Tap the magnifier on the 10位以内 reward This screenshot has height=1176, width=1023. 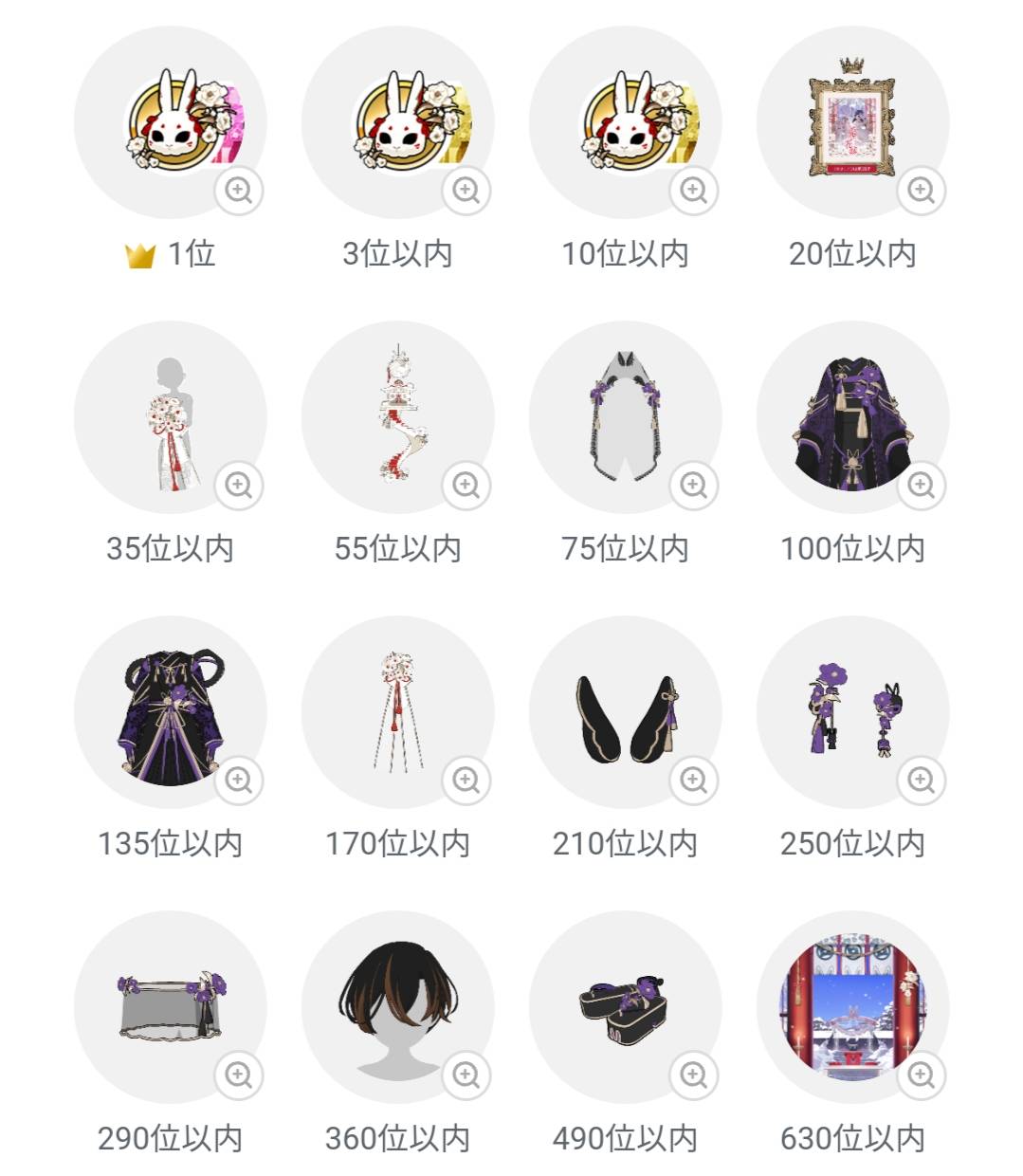pos(693,191)
